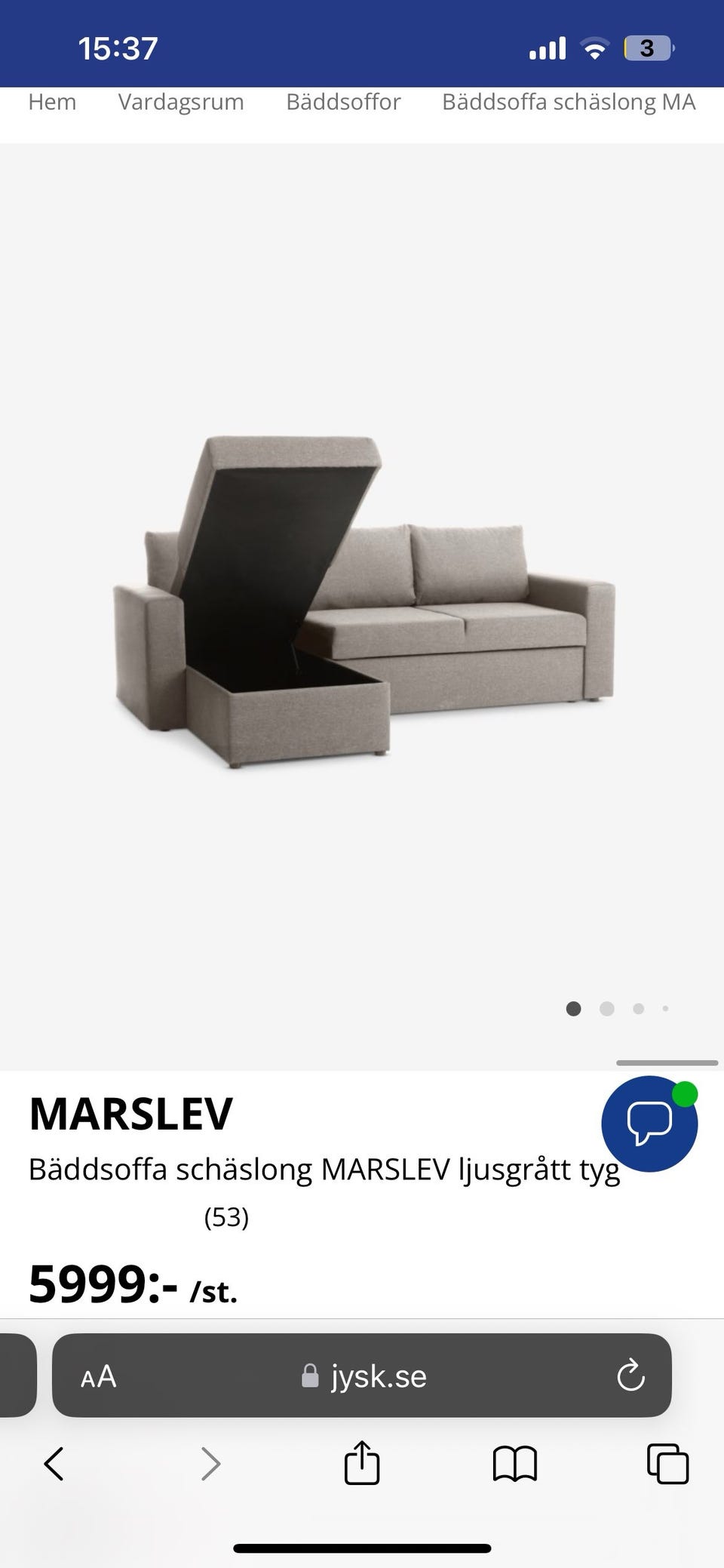Go back to the previous page

pyautogui.click(x=54, y=1465)
